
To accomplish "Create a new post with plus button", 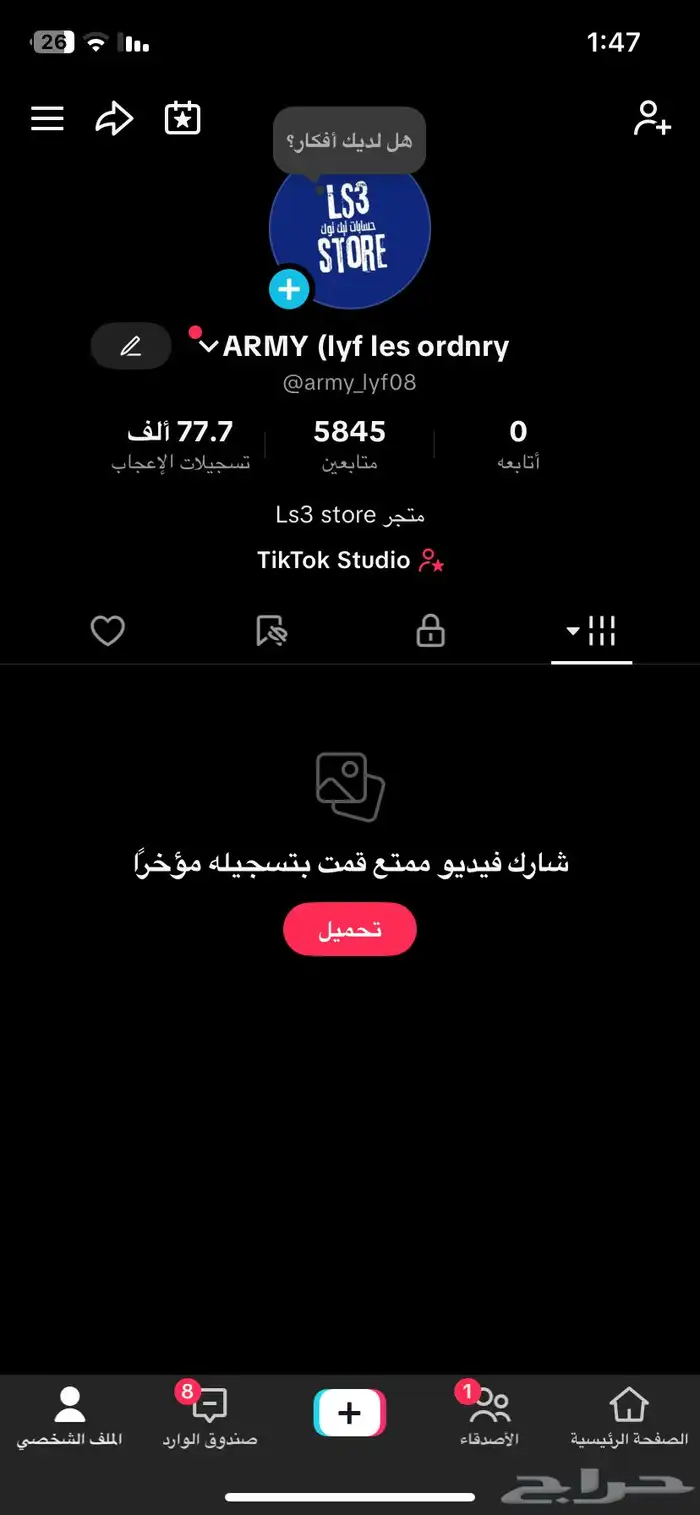I will tap(349, 1413).
